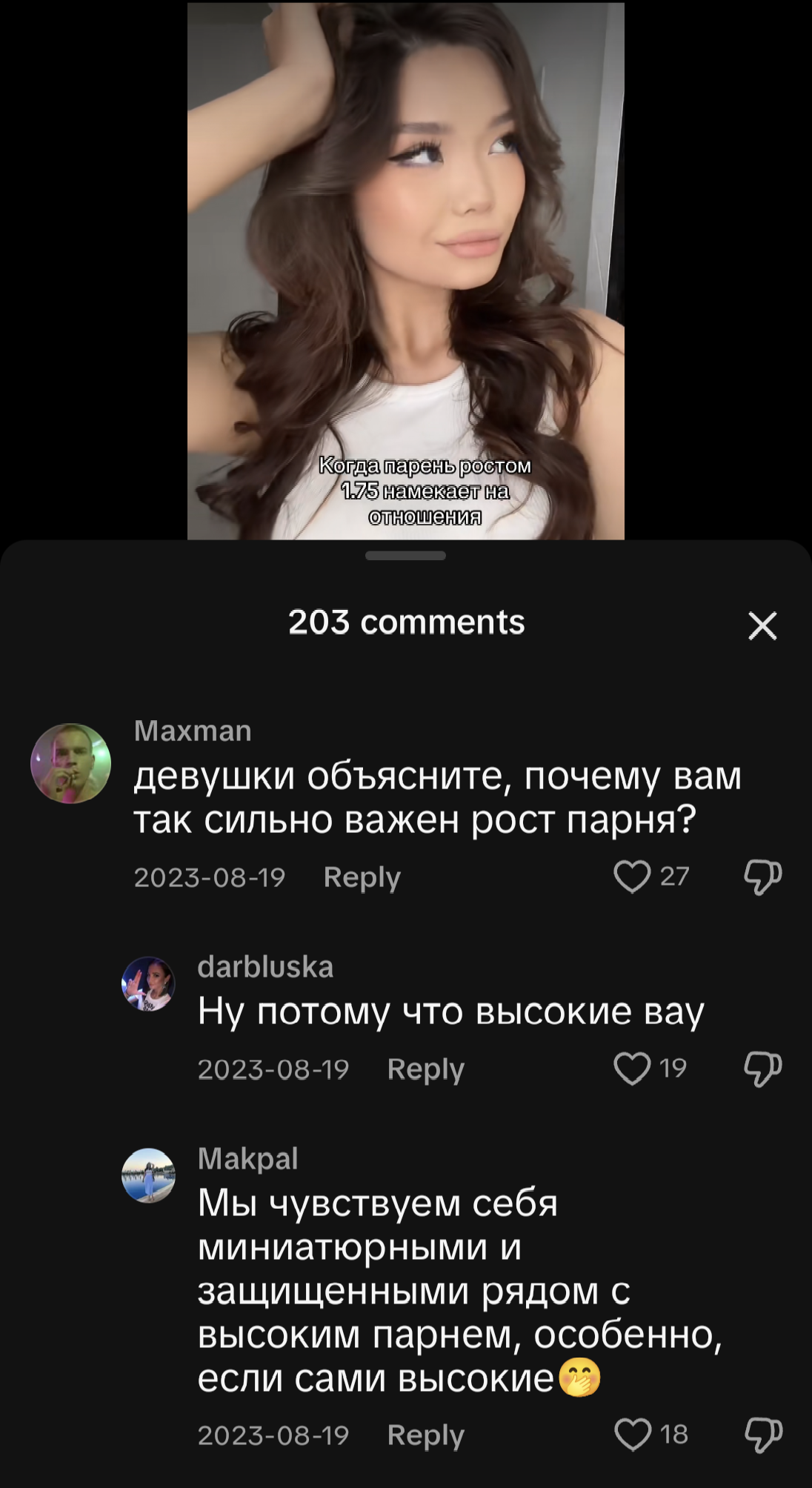Reply to Makpal's comment
The width and height of the screenshot is (812, 1488).
click(x=425, y=1435)
